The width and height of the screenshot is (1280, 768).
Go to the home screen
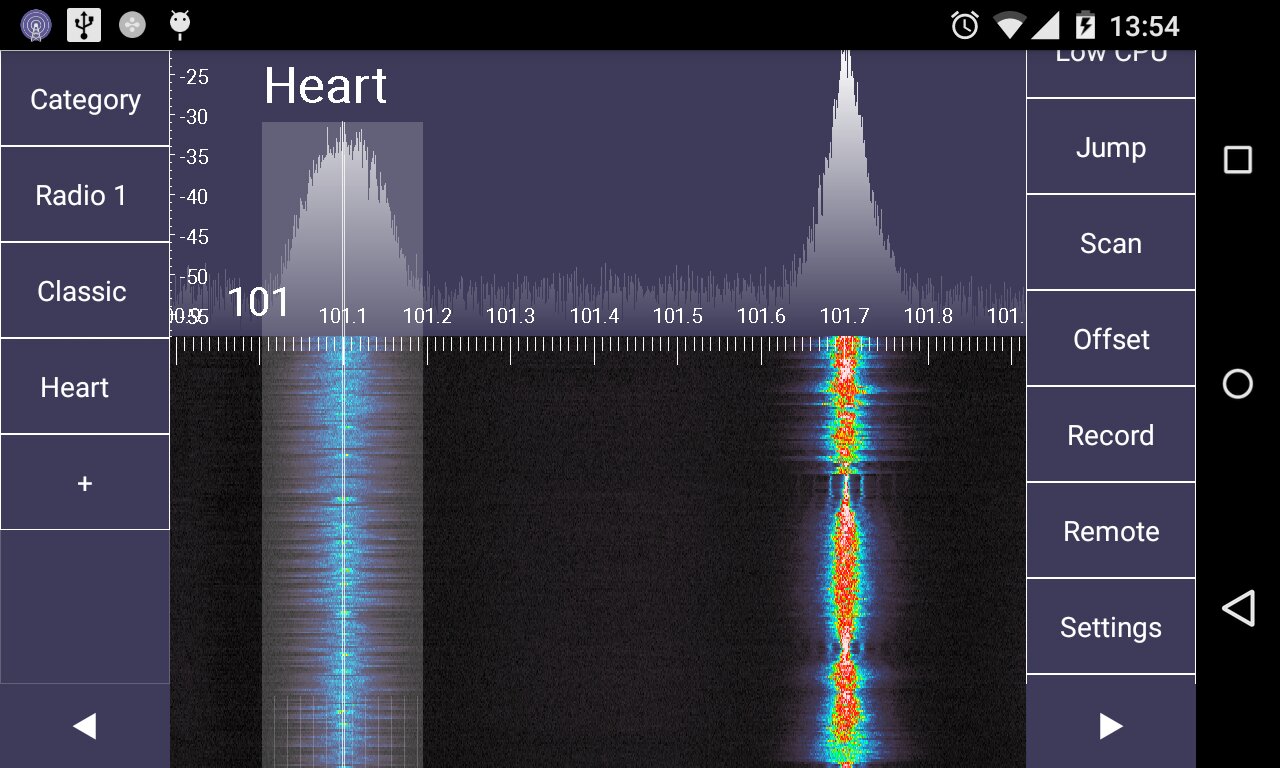pos(1238,384)
